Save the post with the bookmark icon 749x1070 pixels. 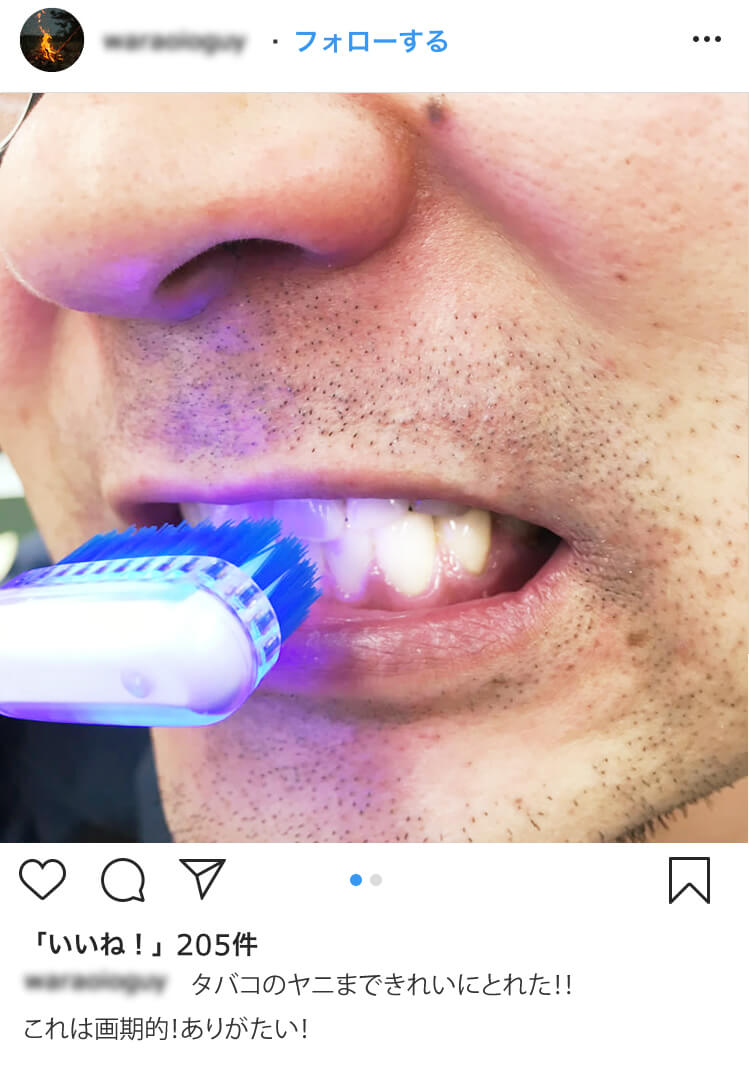pos(689,880)
